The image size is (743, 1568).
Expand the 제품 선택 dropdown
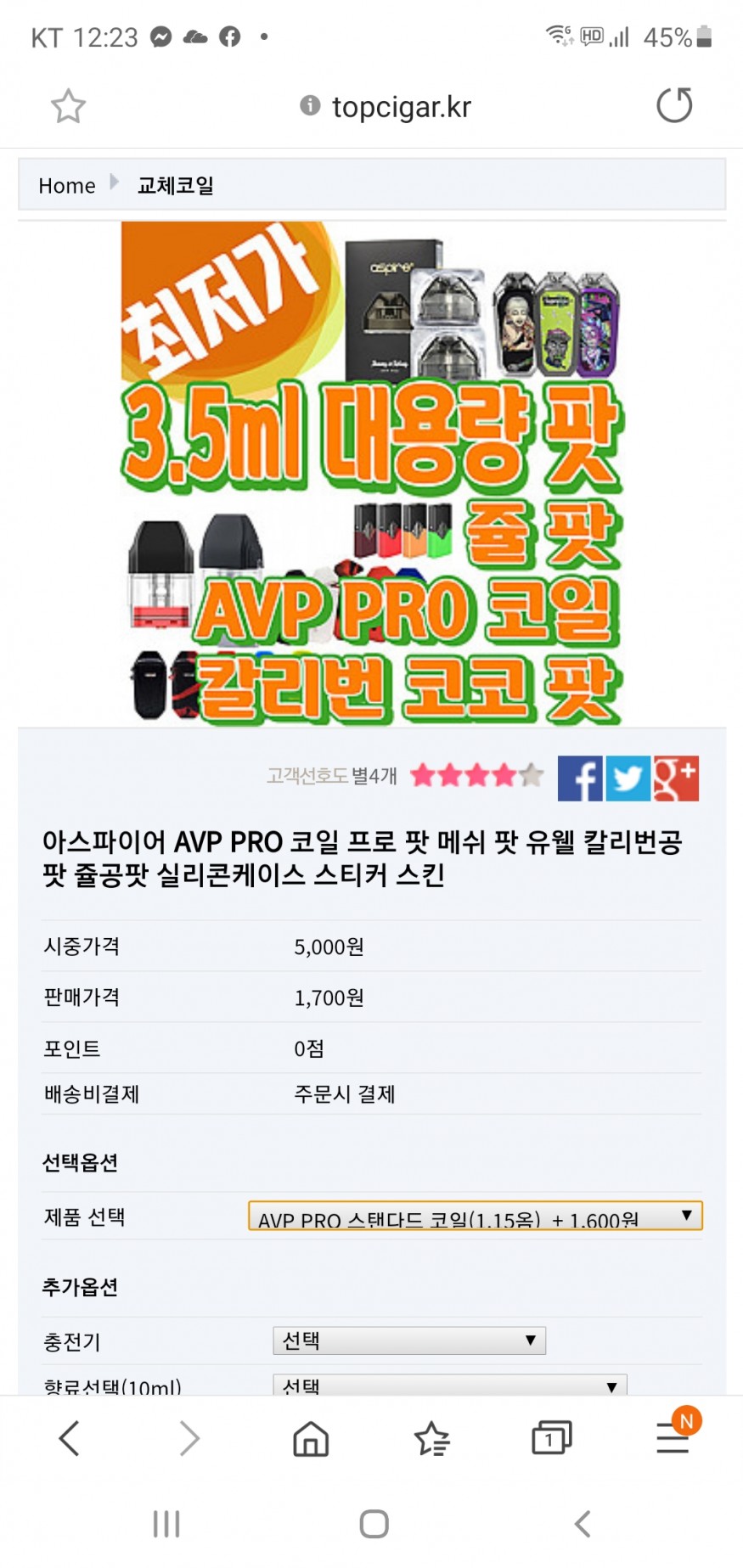coord(475,1216)
